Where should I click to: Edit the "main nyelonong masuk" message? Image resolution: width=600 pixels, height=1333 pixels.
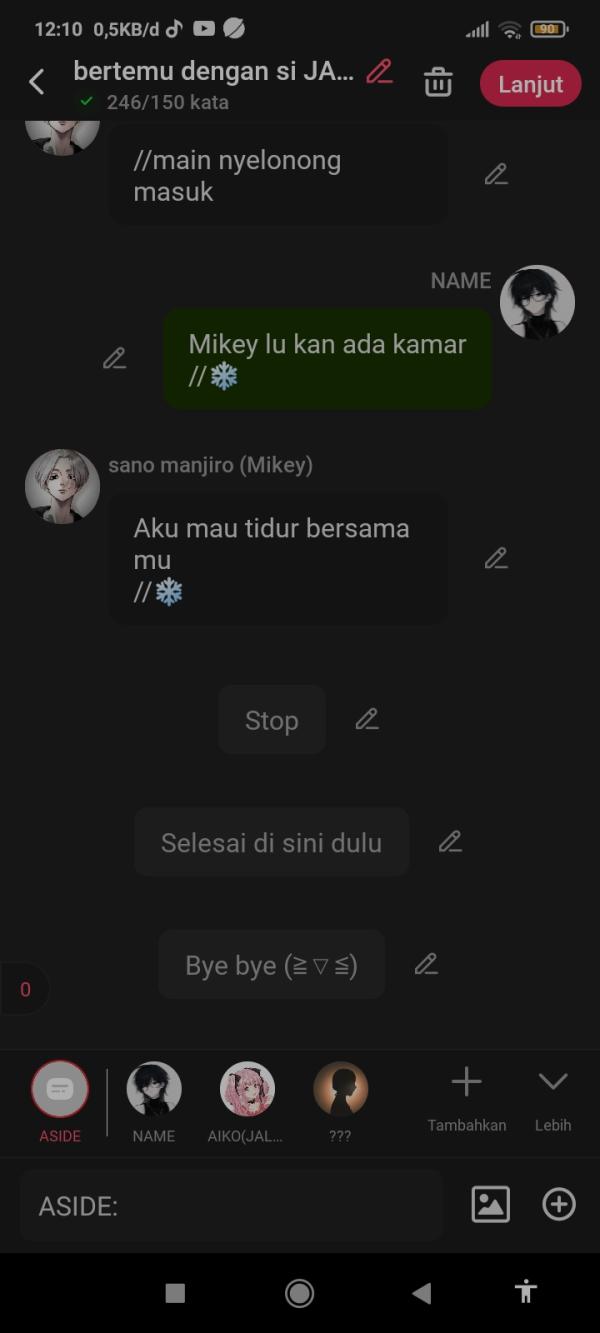tap(496, 175)
